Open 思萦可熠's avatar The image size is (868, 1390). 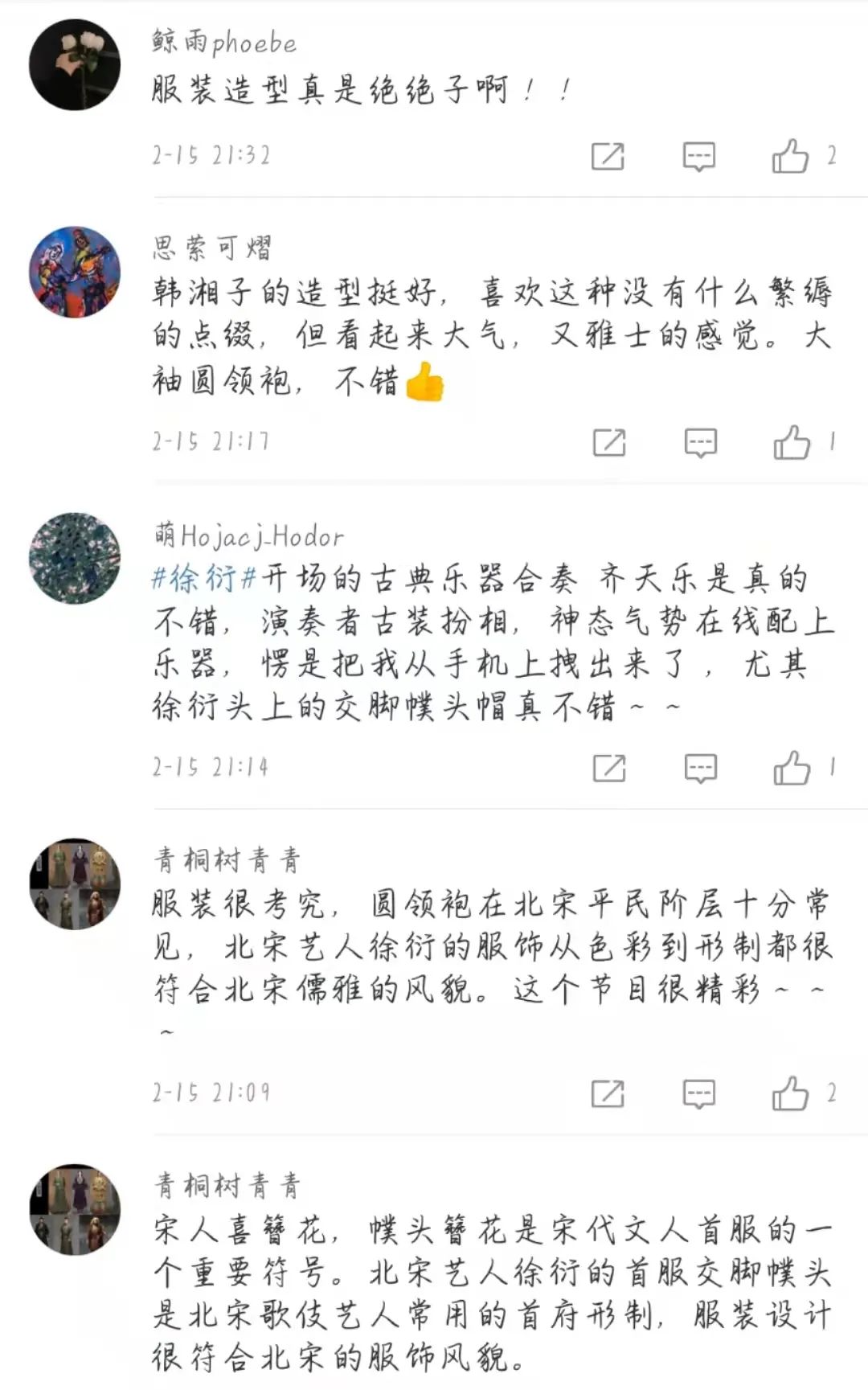[x=75, y=272]
